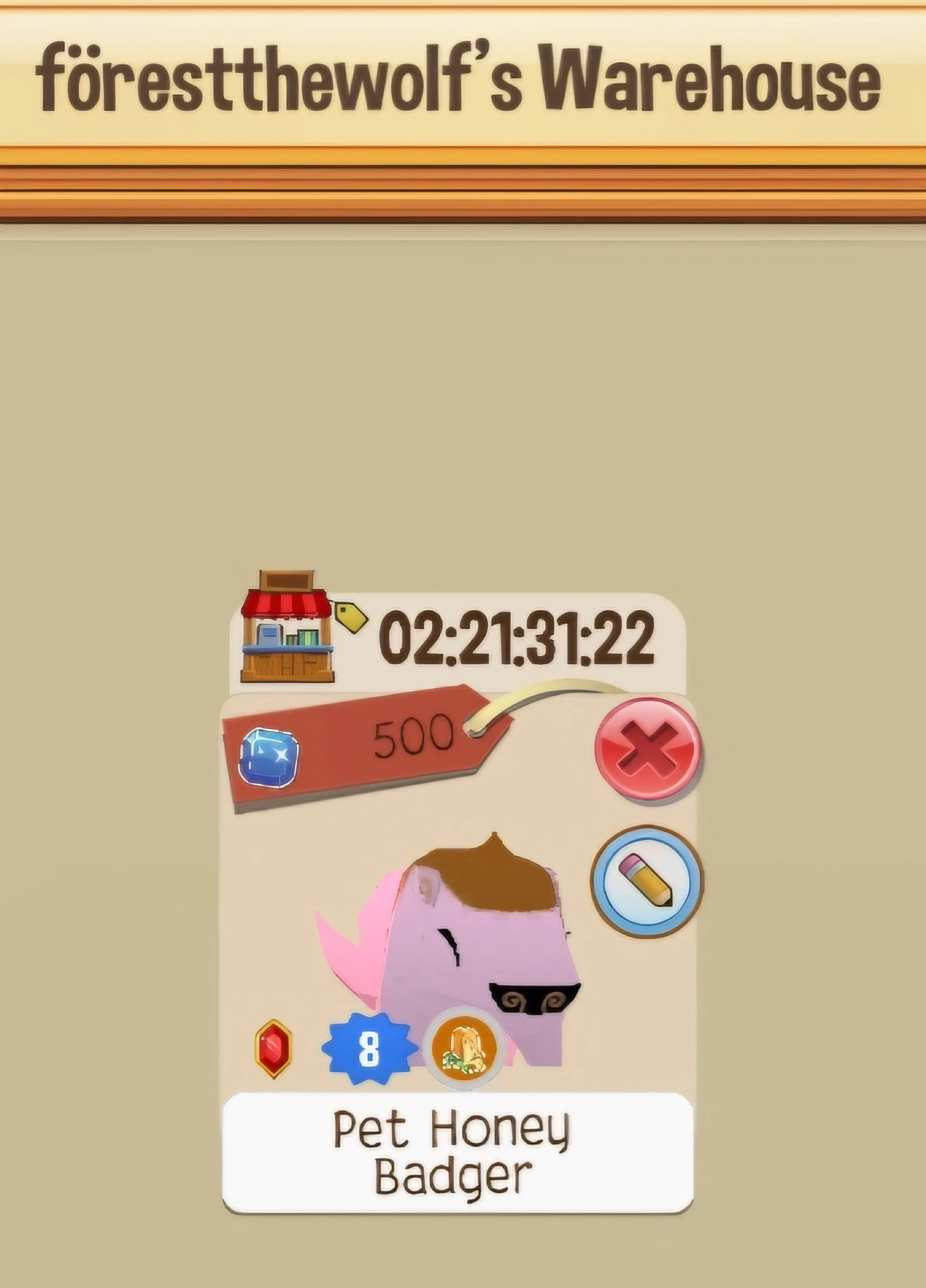Remove the Pet Honey Badger listing
The width and height of the screenshot is (926, 1288).
(x=648, y=750)
